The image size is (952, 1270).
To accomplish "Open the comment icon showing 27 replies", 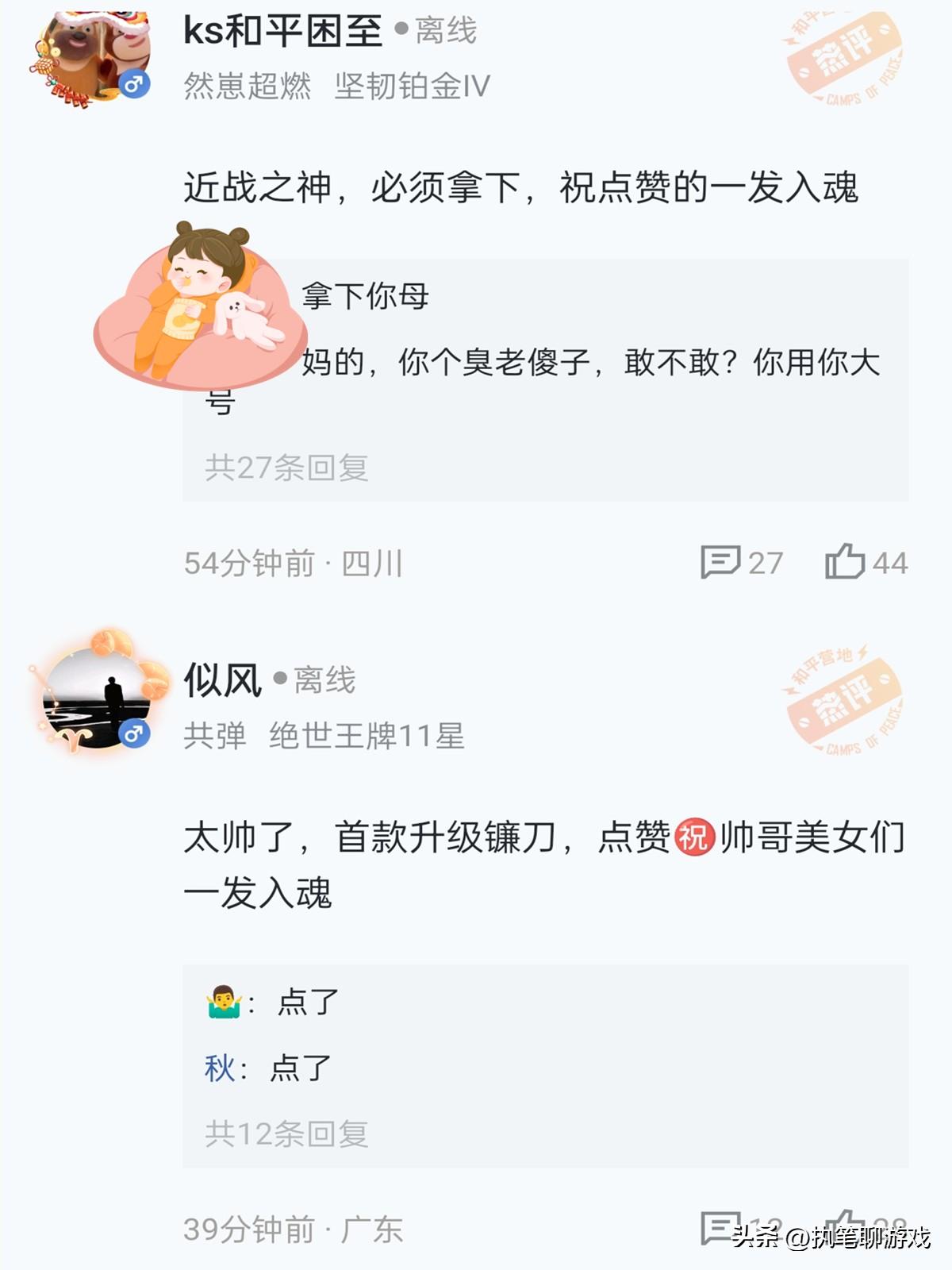I will pyautogui.click(x=720, y=562).
